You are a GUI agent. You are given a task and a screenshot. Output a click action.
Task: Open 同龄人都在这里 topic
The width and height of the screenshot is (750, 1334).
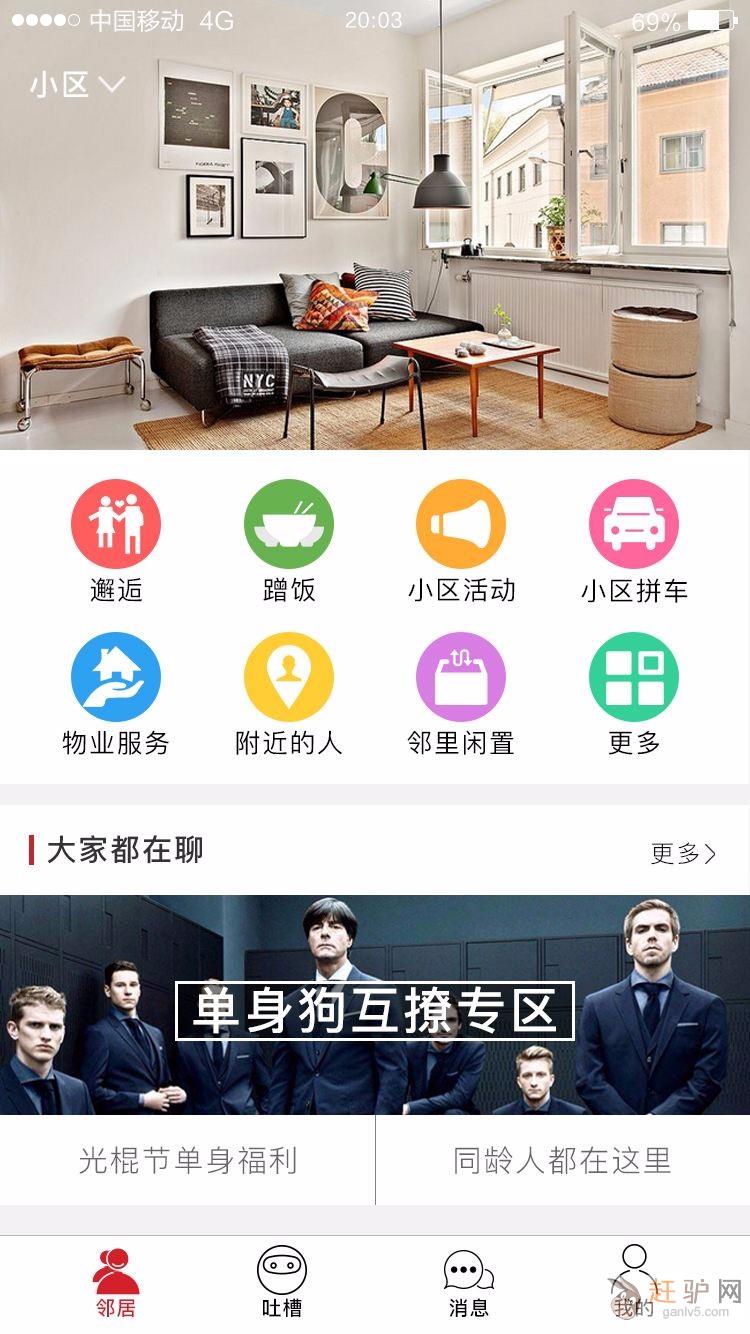(x=562, y=1161)
